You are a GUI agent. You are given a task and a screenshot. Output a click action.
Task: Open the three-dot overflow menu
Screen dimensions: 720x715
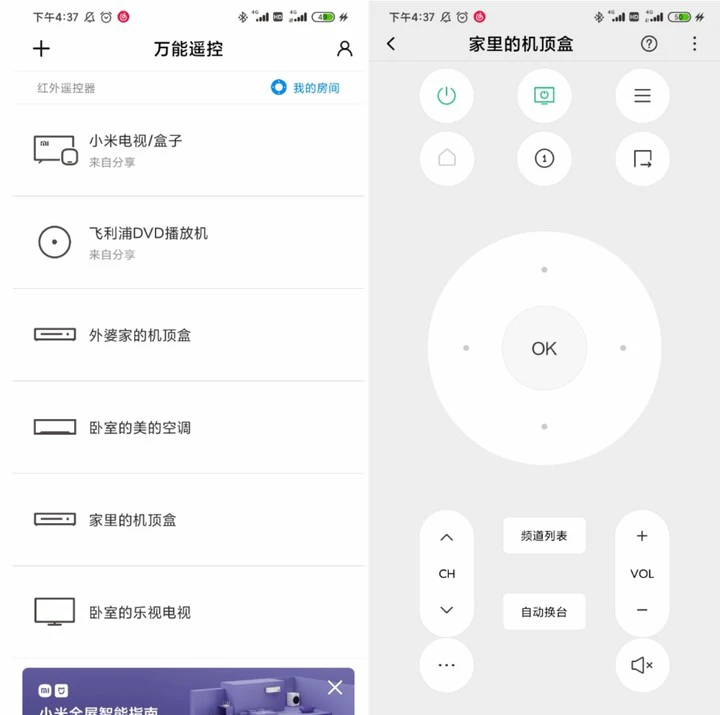click(x=695, y=44)
